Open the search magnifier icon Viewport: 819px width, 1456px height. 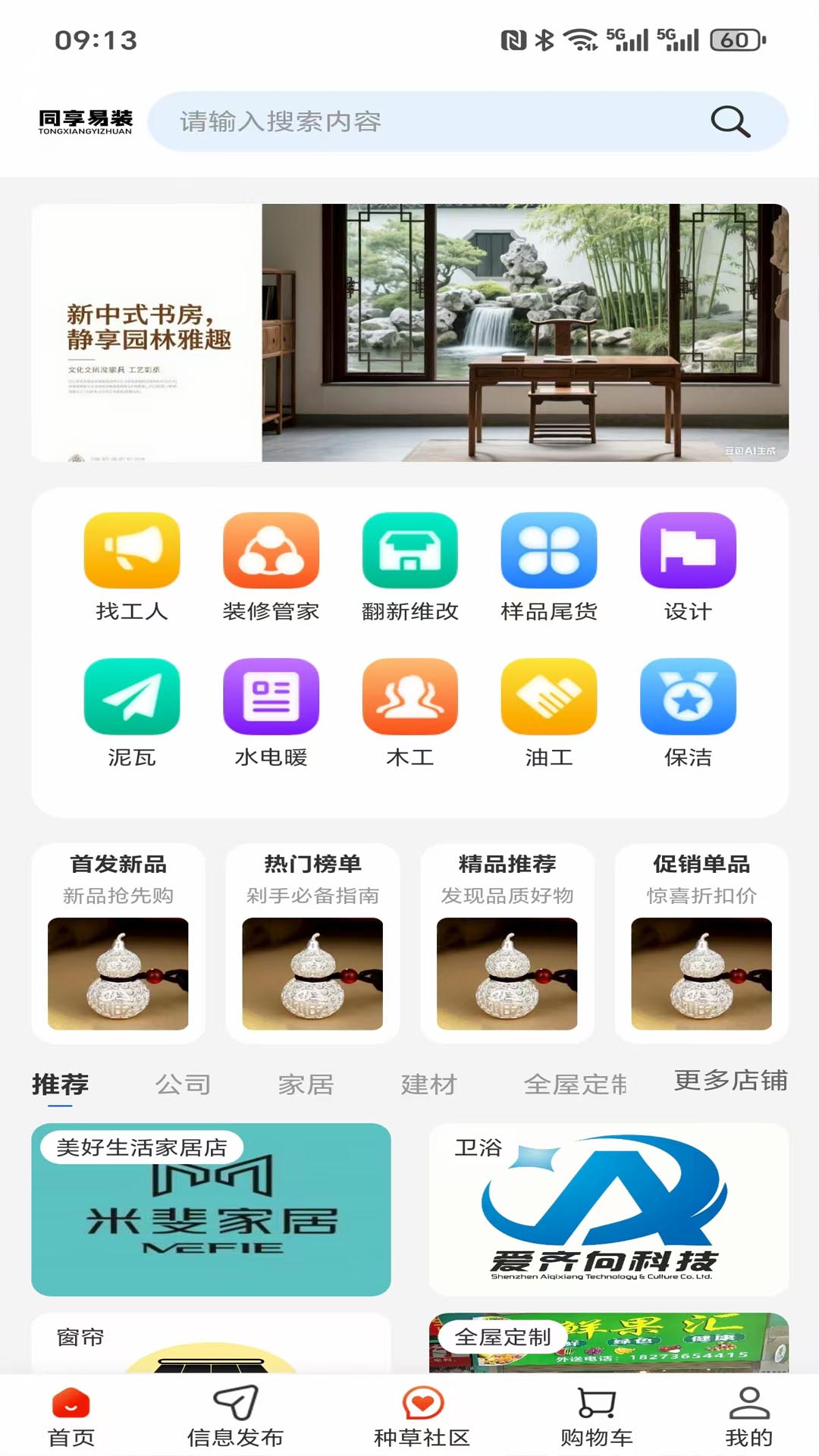[728, 121]
